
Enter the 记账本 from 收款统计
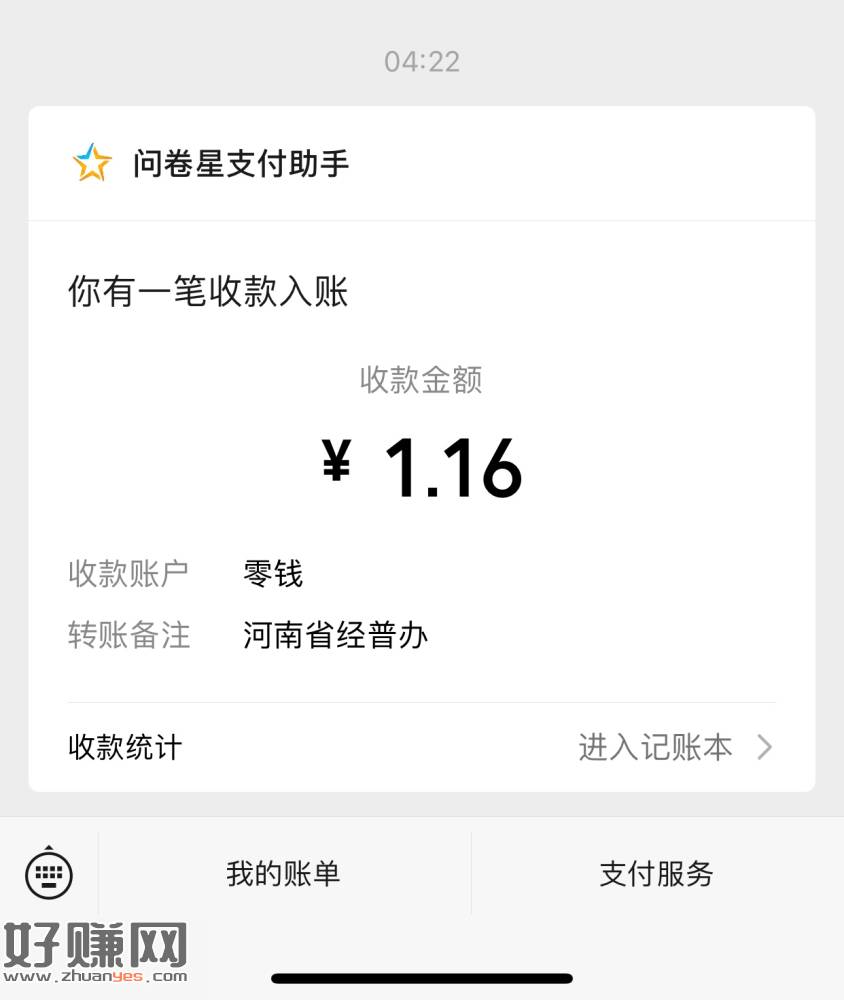[x=674, y=748]
